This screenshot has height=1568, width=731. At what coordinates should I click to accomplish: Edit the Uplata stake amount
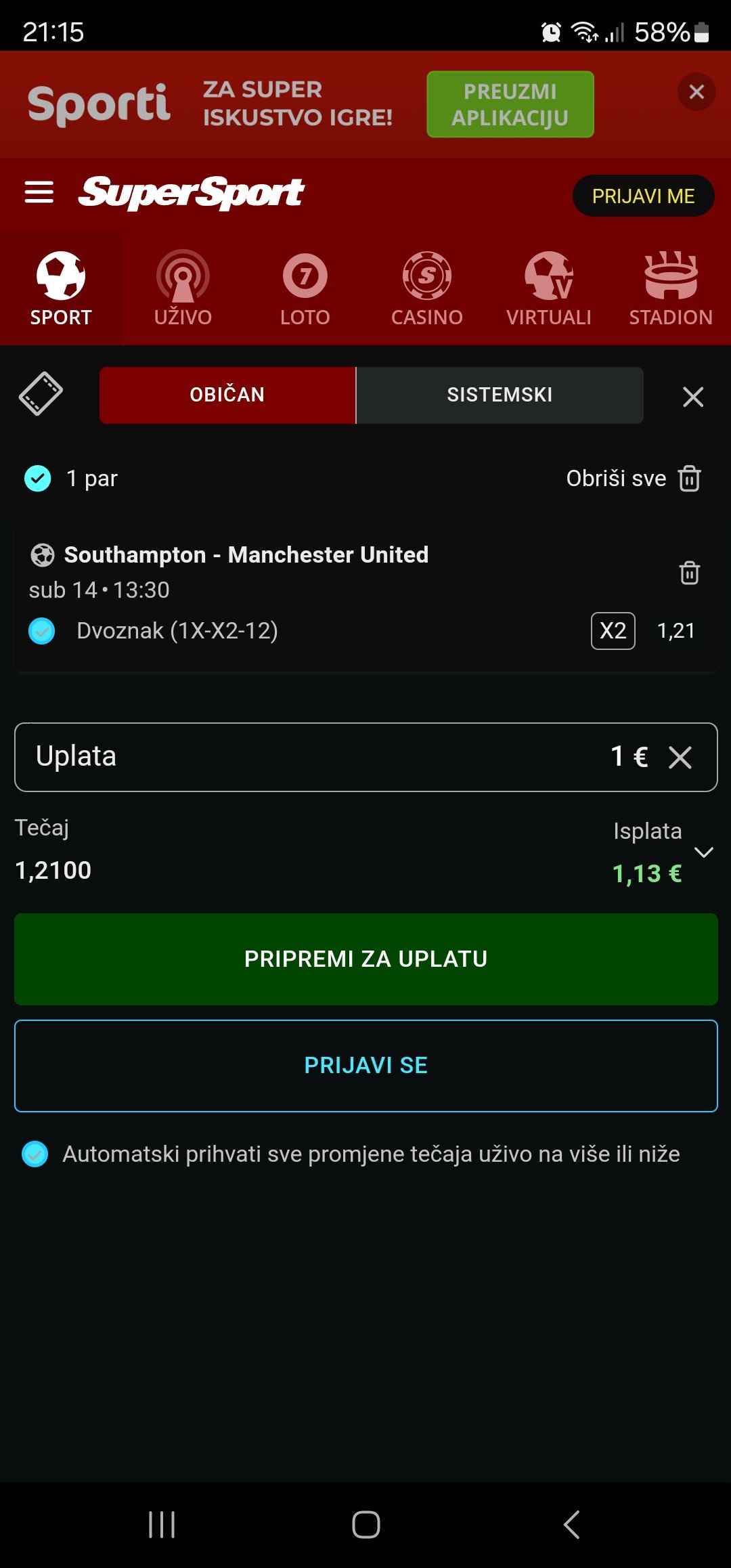point(366,757)
